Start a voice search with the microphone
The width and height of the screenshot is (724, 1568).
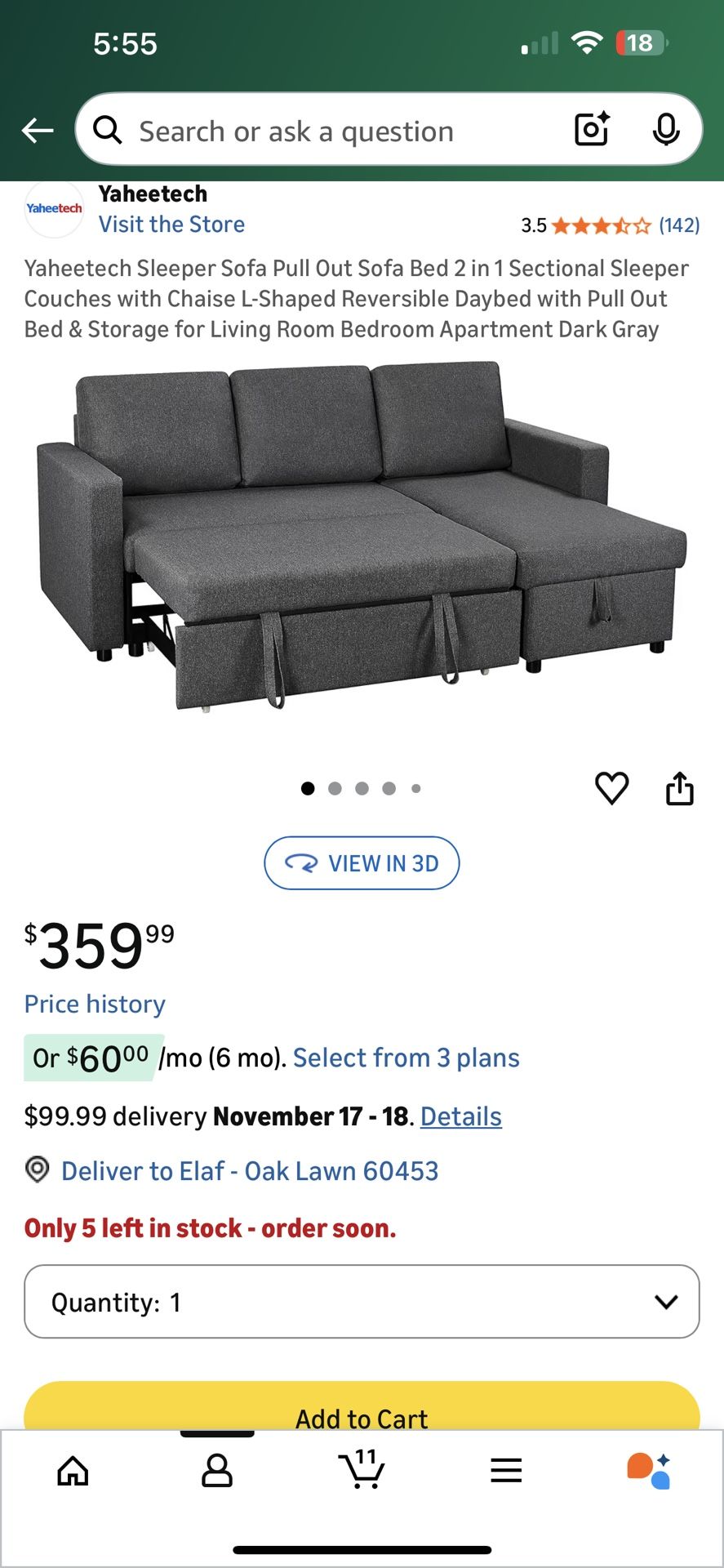pos(667,130)
